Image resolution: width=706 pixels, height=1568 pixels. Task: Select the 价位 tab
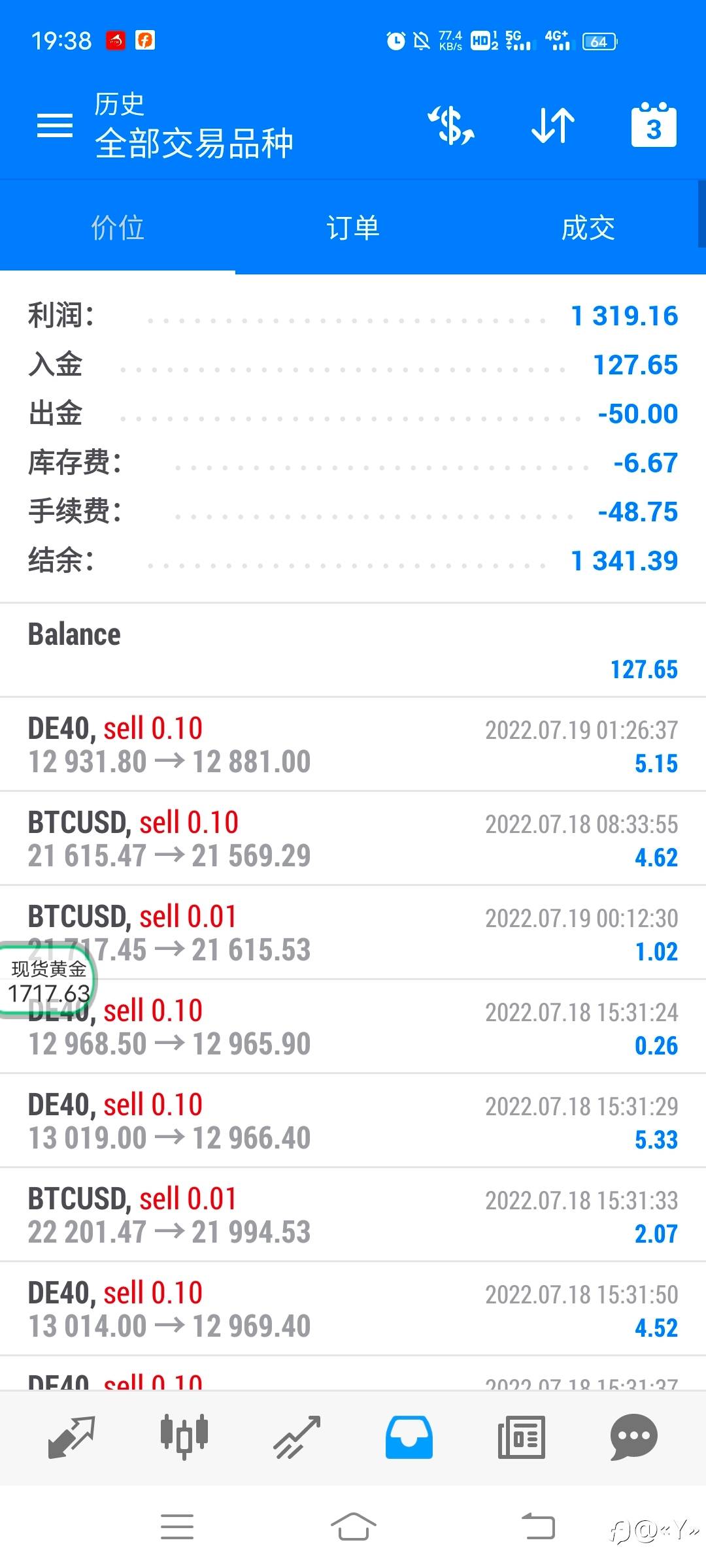tap(118, 228)
